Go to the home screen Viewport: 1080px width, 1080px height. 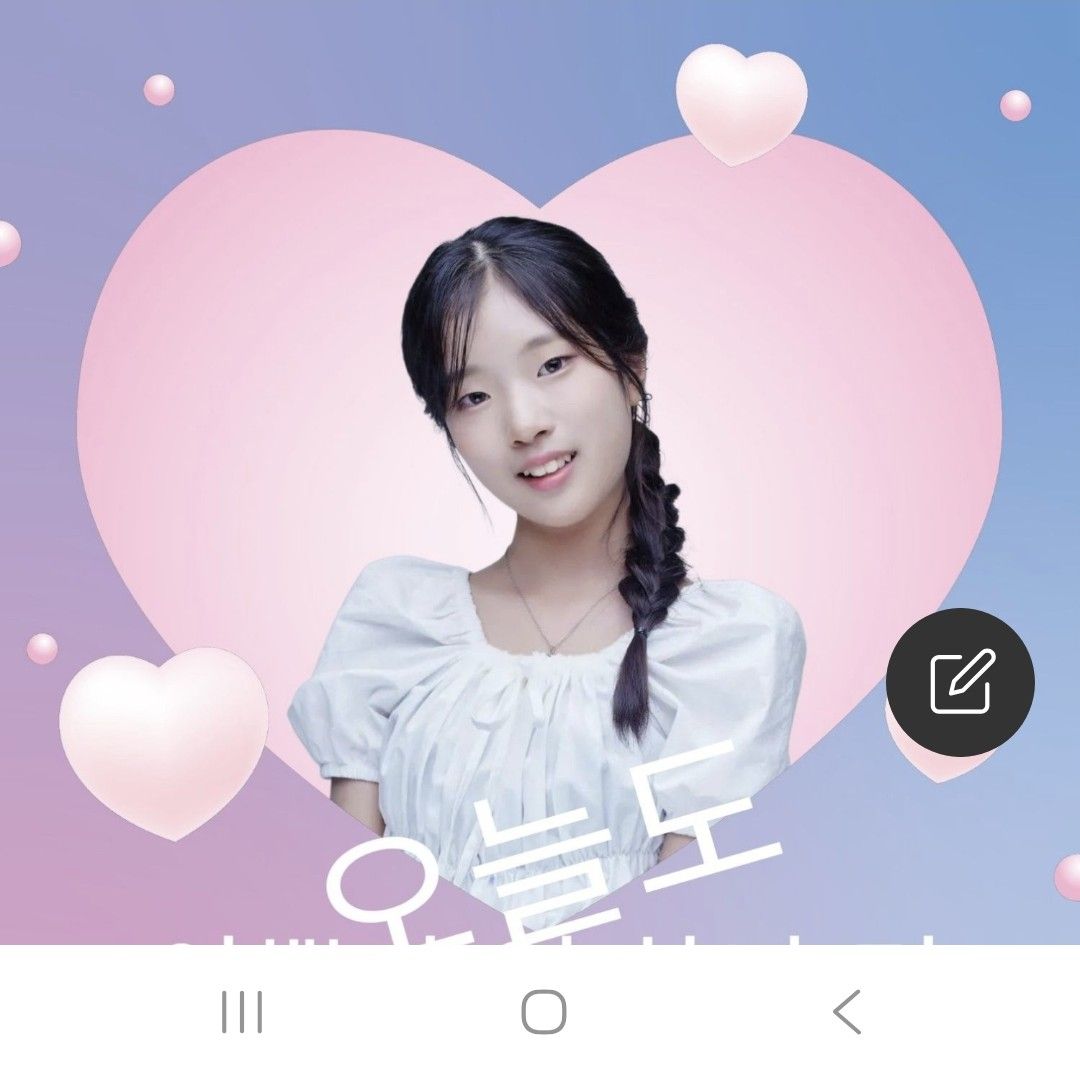pyautogui.click(x=543, y=1012)
